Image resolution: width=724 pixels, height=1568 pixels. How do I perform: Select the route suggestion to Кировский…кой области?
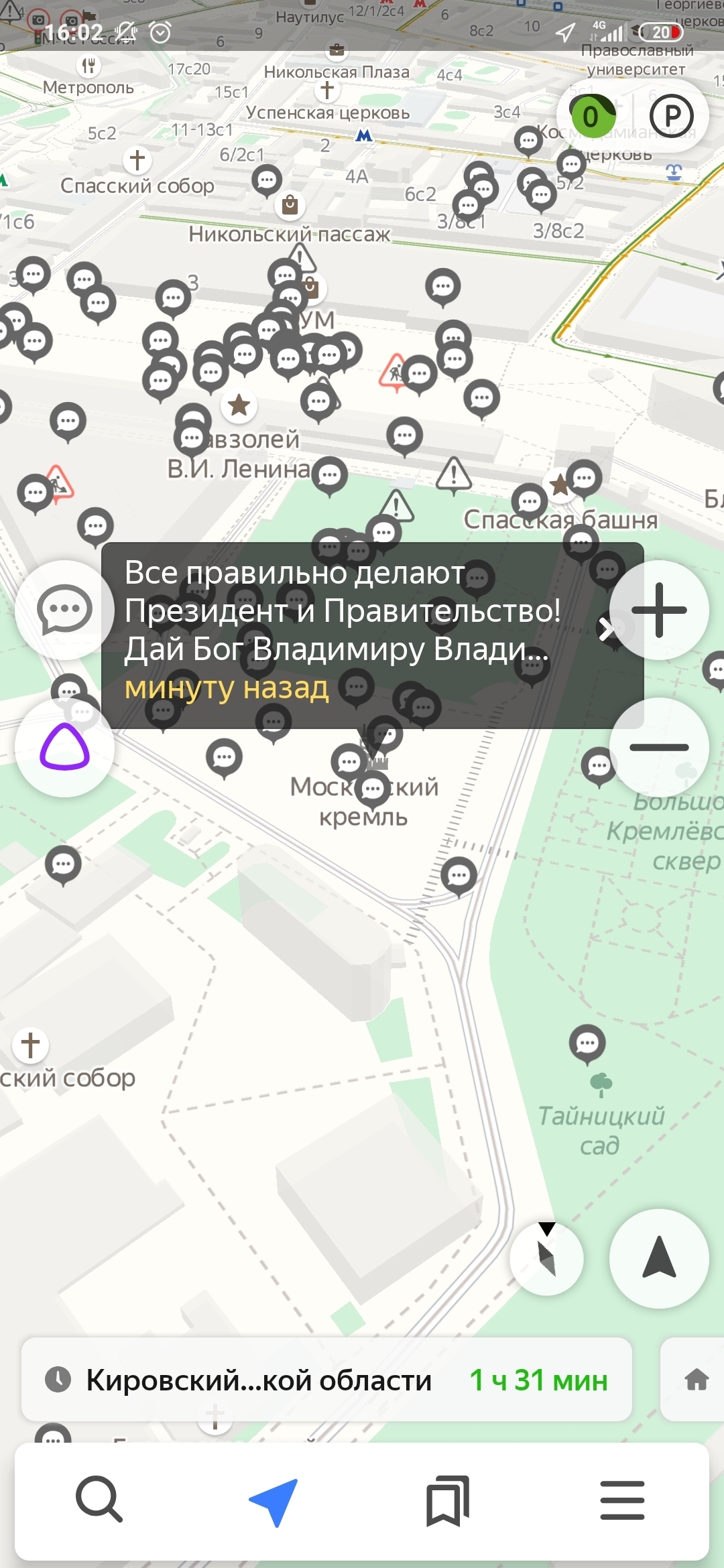[x=326, y=1380]
